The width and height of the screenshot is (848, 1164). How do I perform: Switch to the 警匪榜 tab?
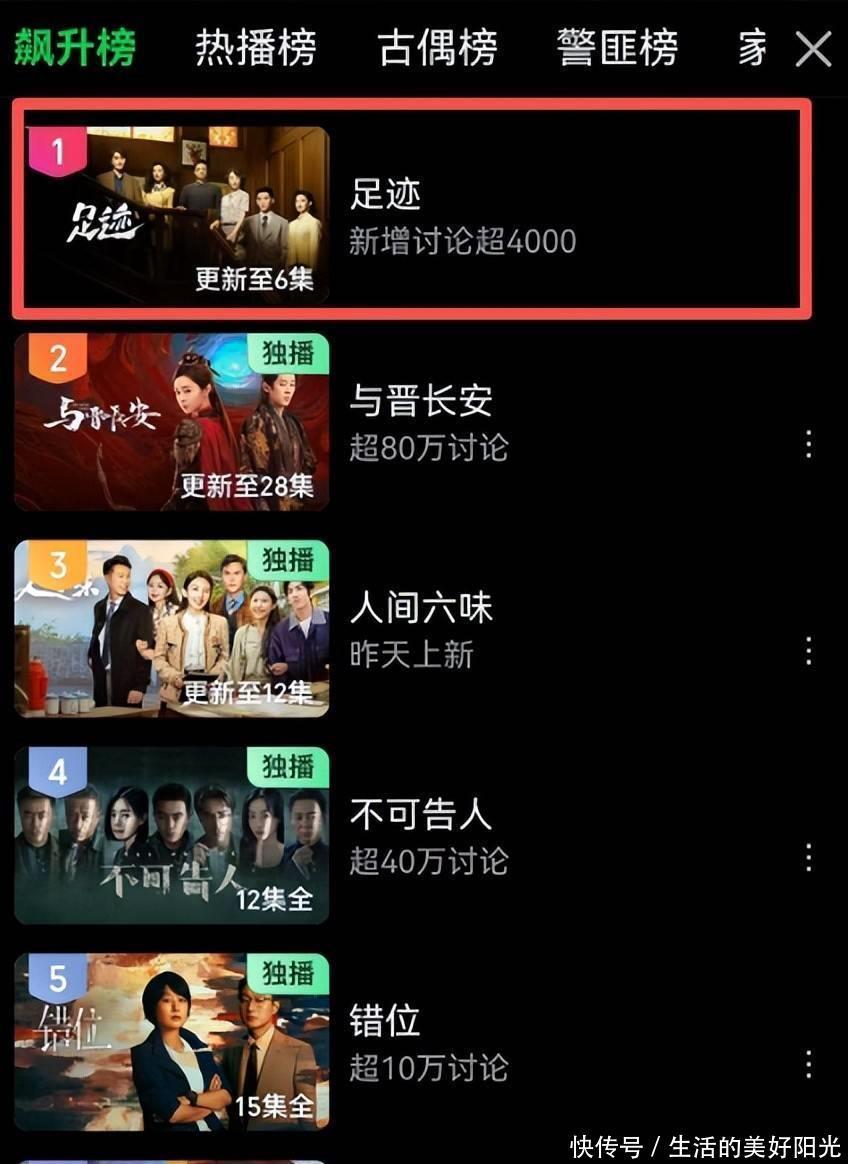click(617, 47)
